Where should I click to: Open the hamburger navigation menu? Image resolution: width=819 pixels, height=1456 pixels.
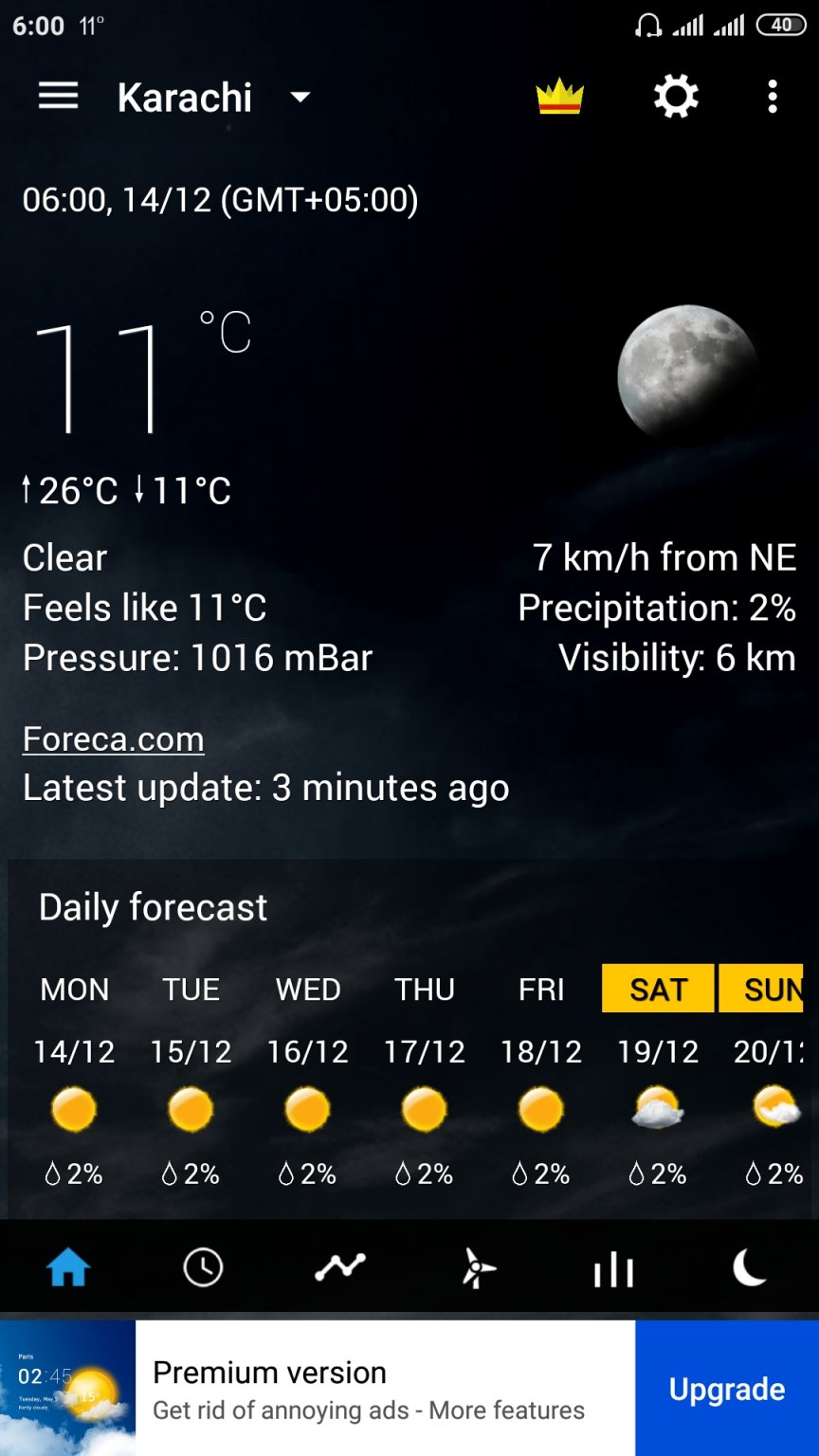click(x=58, y=97)
